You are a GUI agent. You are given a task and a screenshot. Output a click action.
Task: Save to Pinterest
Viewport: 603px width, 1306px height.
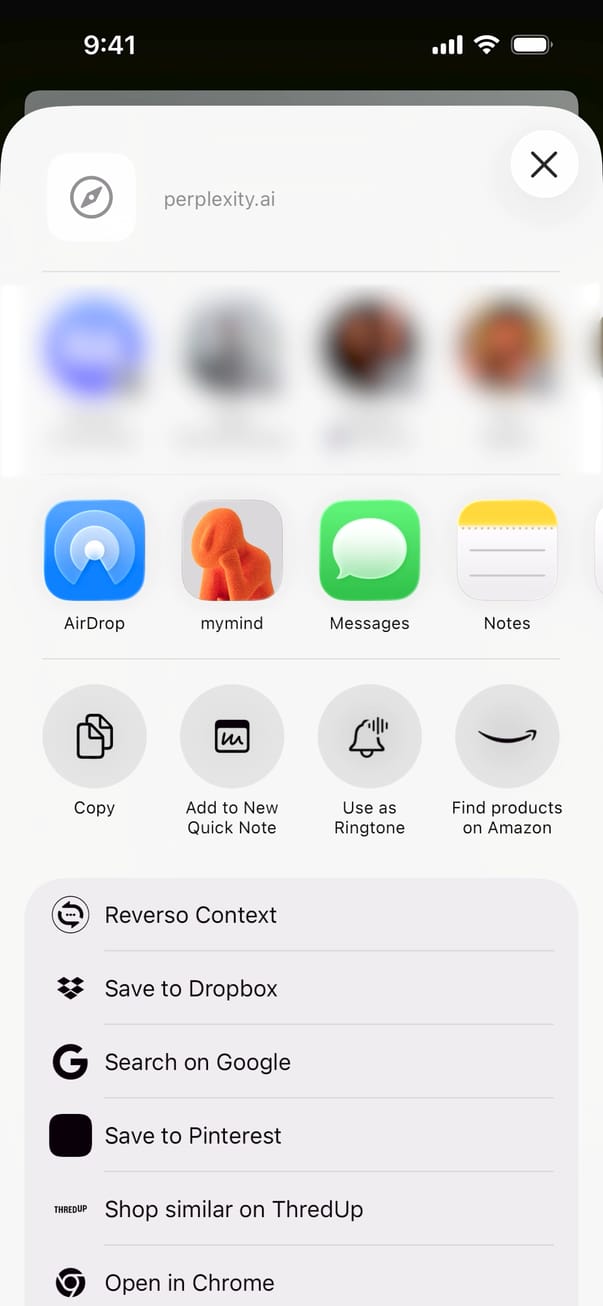(300, 1135)
